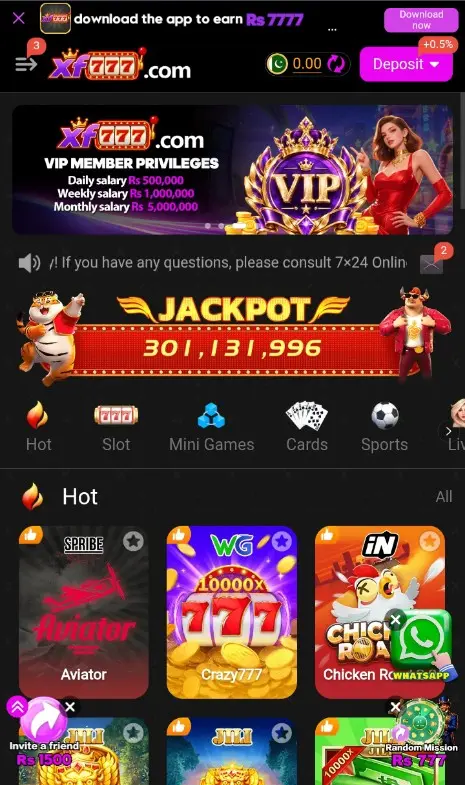Open the Deposit dropdown
The height and width of the screenshot is (785, 465).
[406, 64]
